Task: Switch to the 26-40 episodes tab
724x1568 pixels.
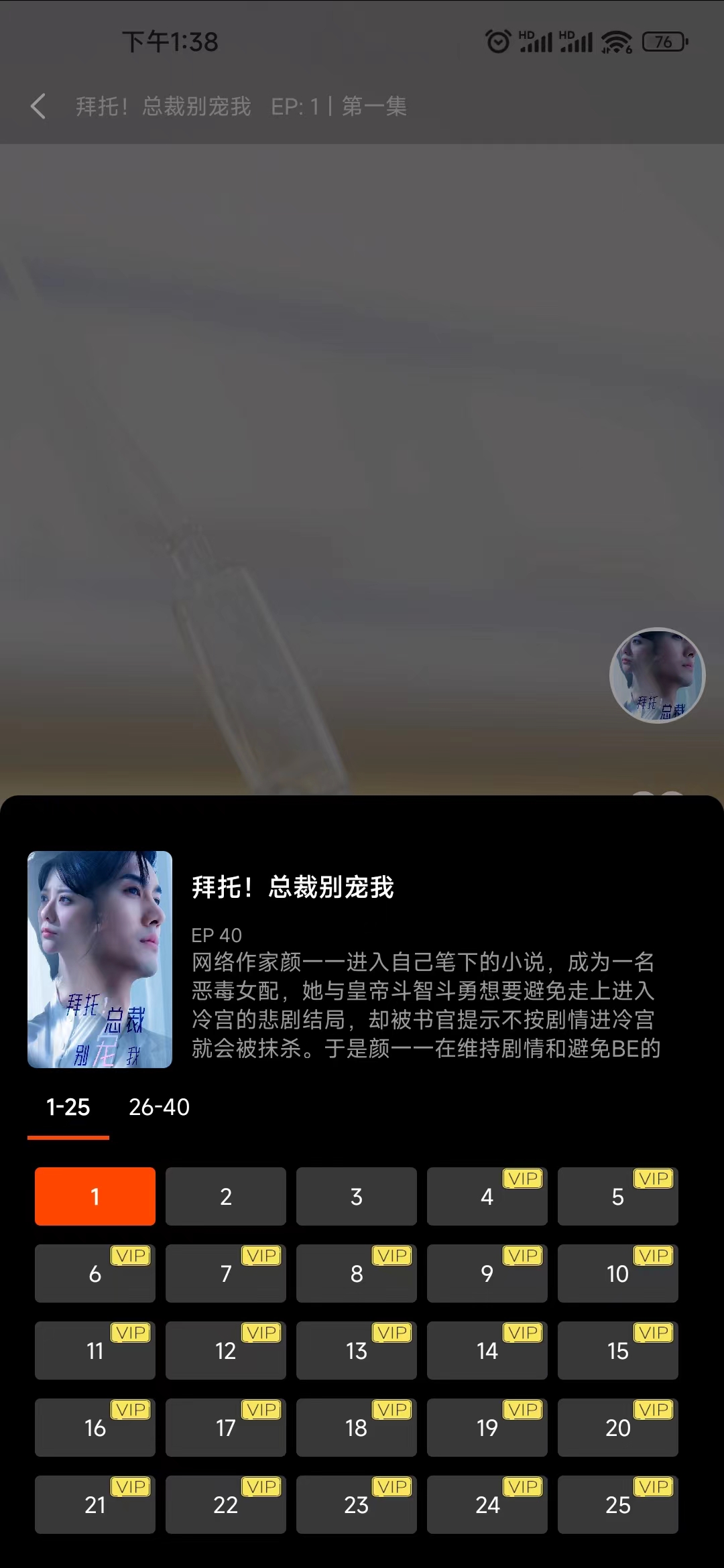Action: click(x=159, y=1107)
